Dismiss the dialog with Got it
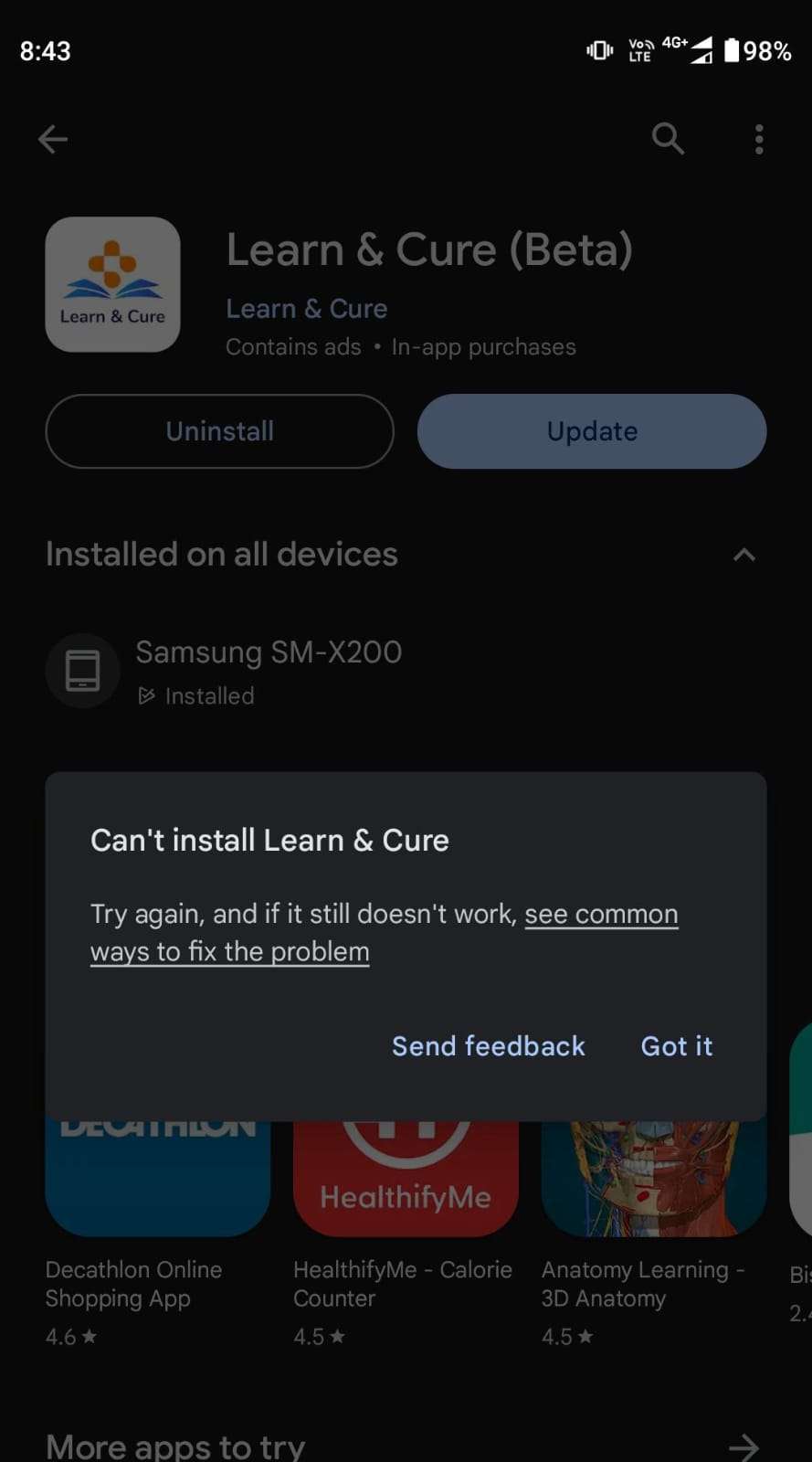The width and height of the screenshot is (812, 1462). click(x=676, y=1046)
